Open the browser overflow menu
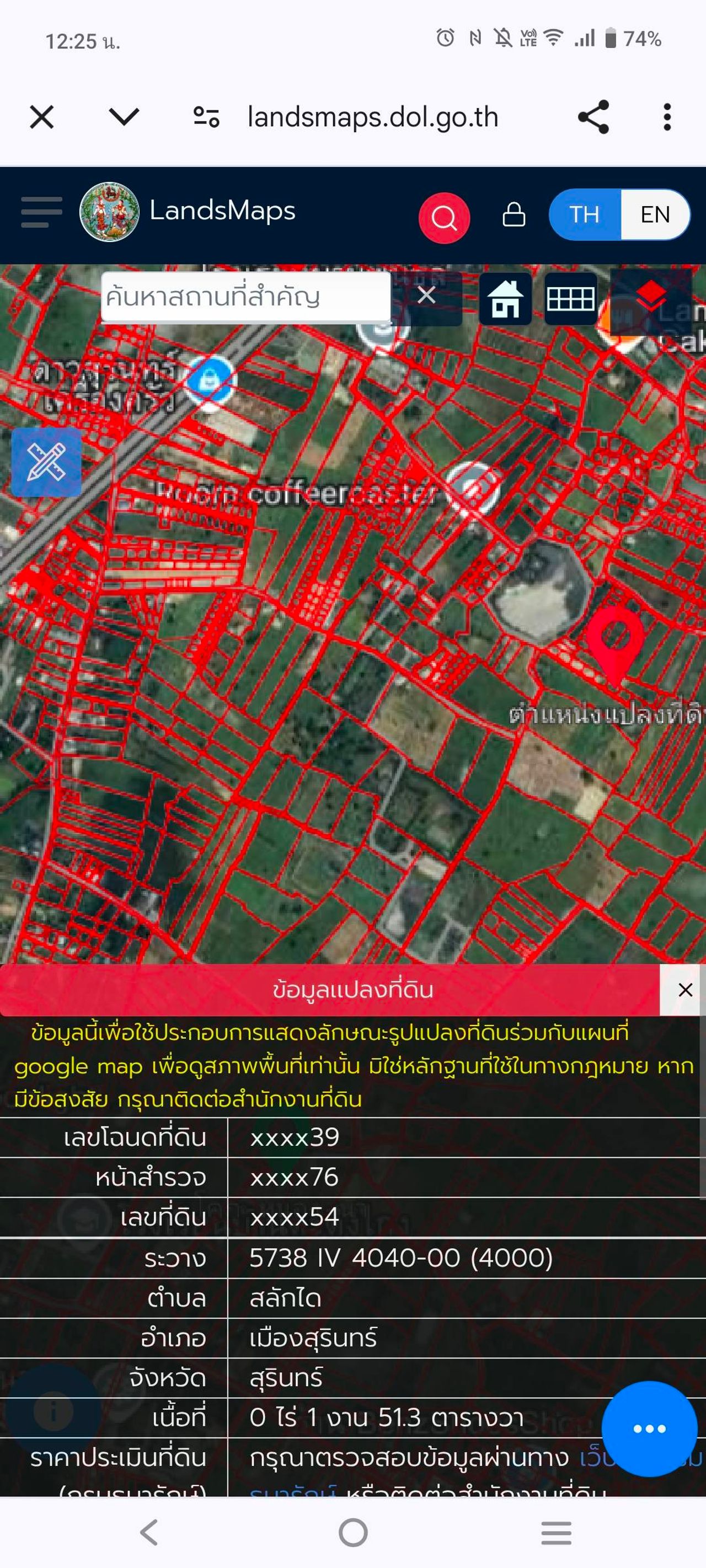 (667, 116)
